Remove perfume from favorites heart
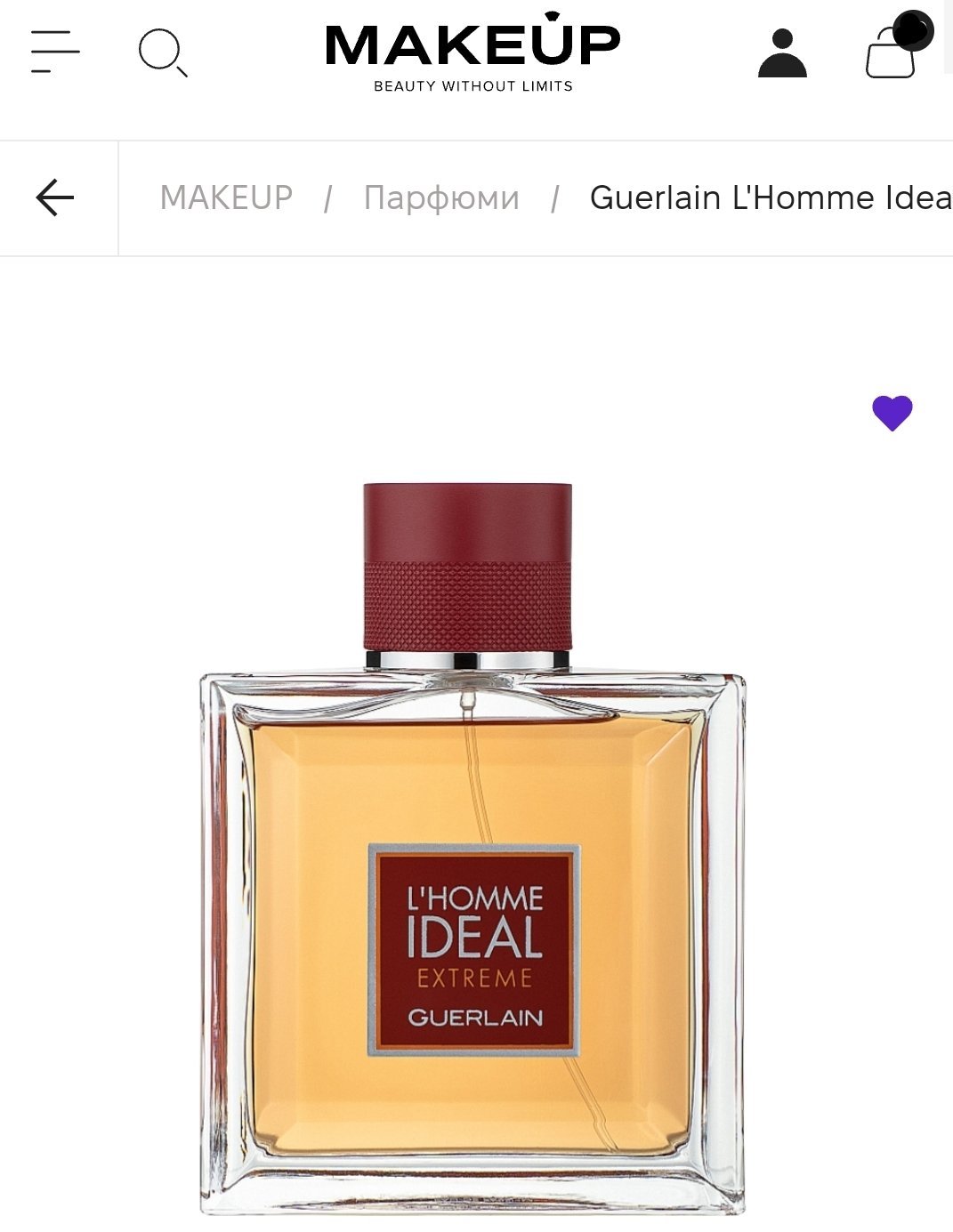Screen dimensions: 953x1232 click(892, 413)
